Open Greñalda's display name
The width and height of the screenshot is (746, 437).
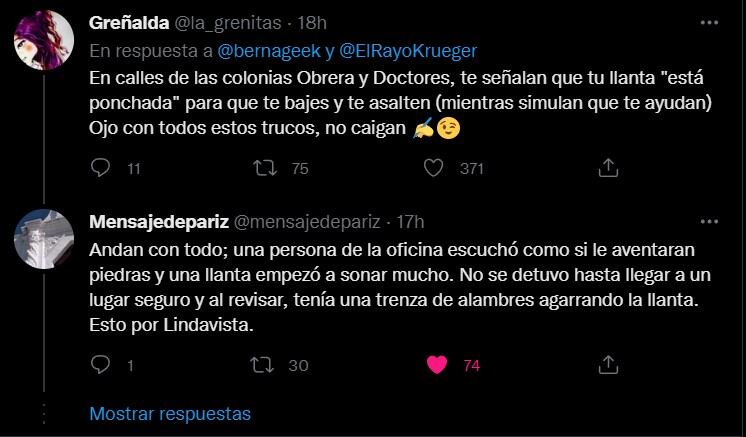[x=128, y=22]
